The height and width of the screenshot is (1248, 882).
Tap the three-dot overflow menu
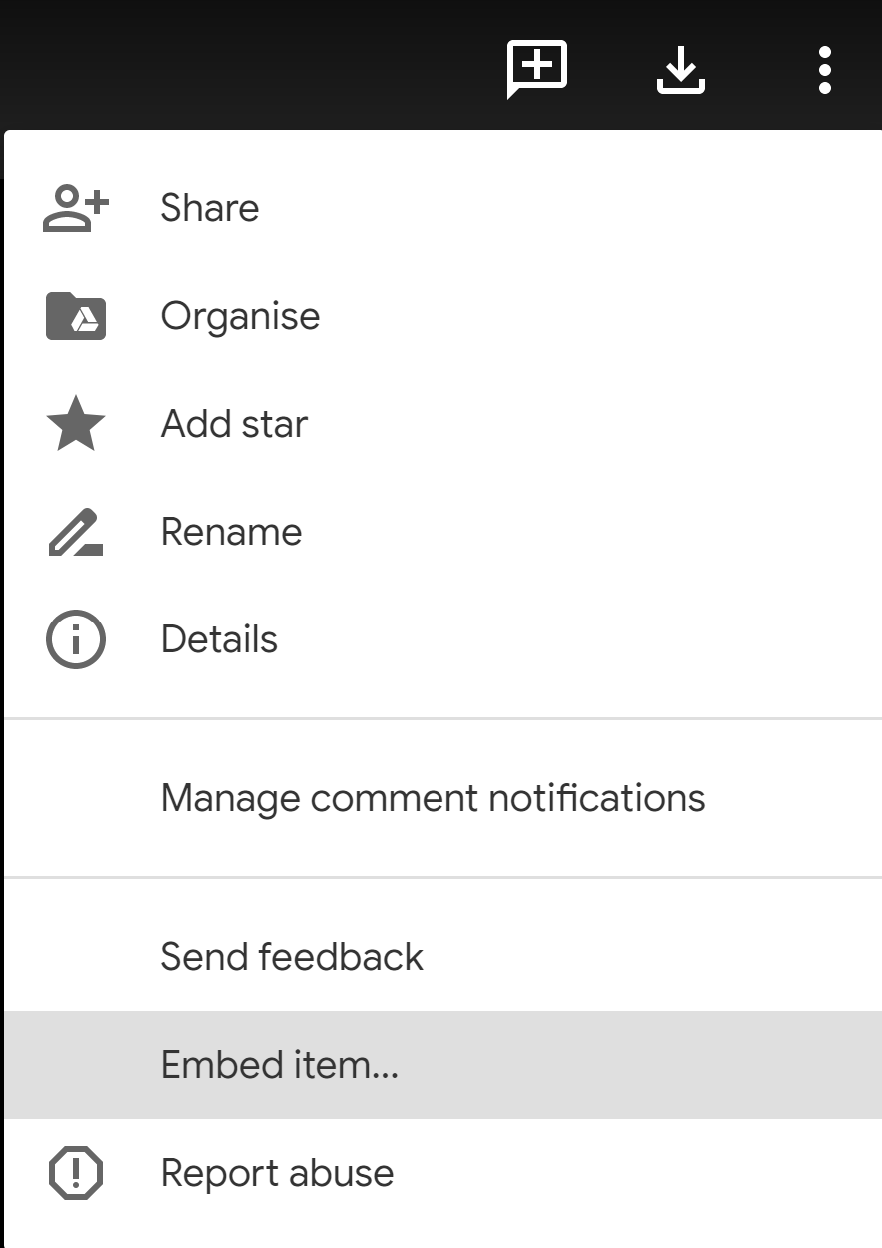click(824, 70)
